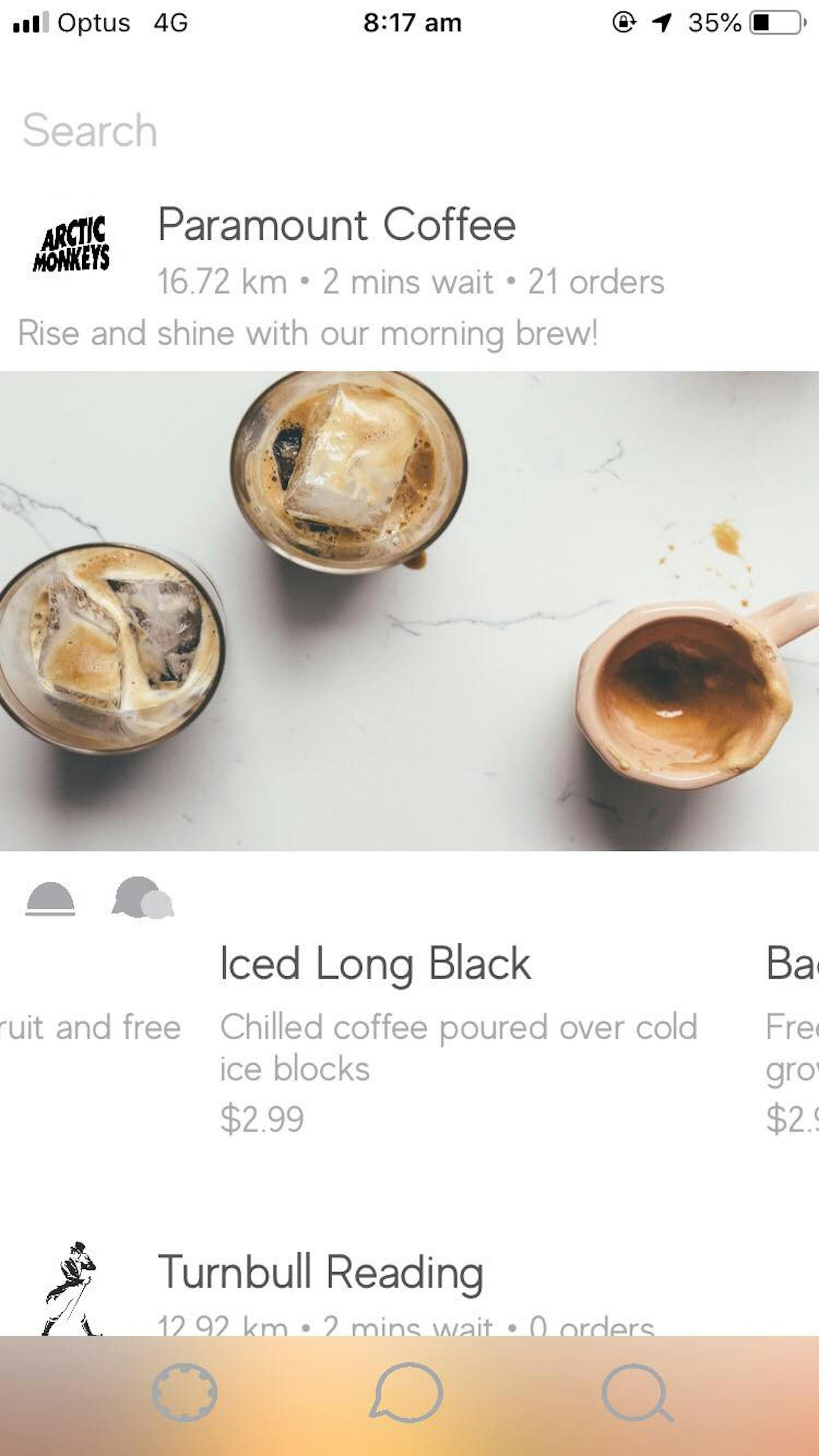The height and width of the screenshot is (1456, 819).
Task: Switch to the magnifier search tab
Action: point(637,1393)
